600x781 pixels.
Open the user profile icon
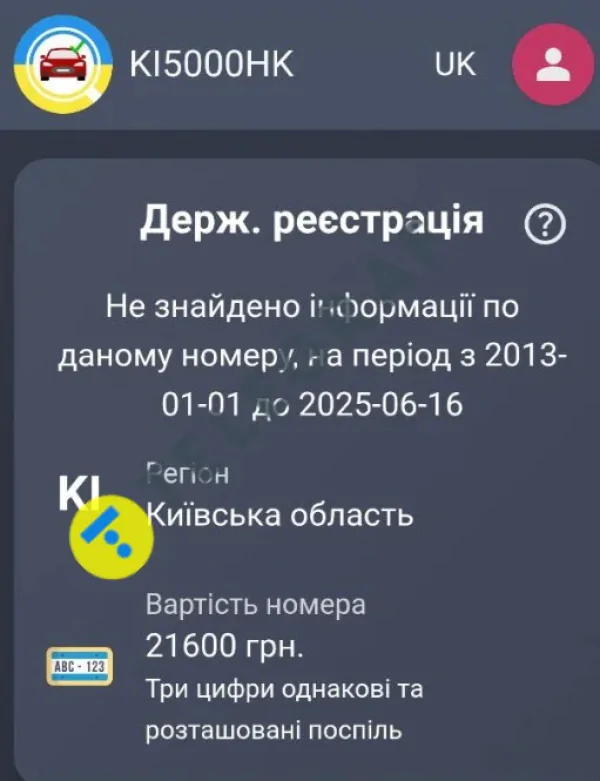pyautogui.click(x=552, y=65)
